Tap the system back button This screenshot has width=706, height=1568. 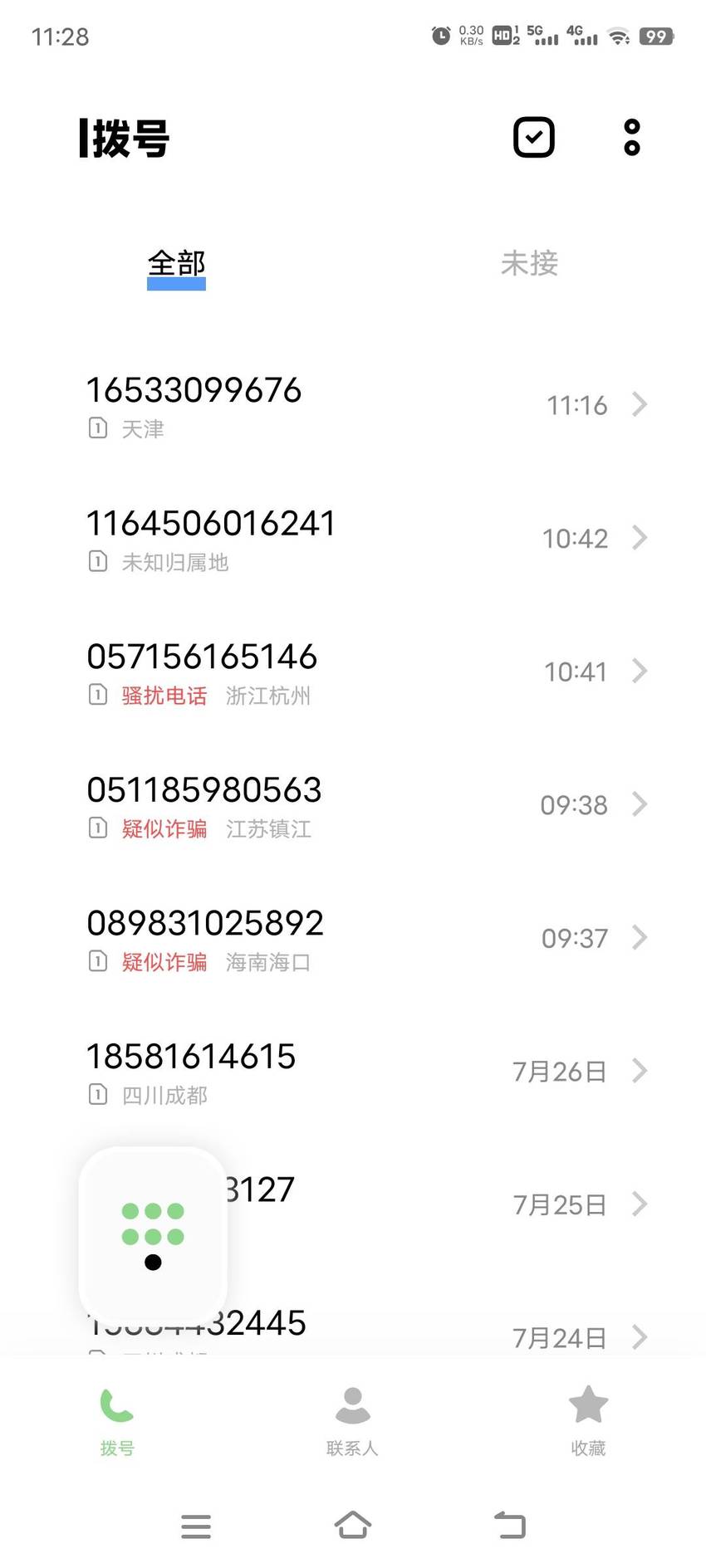point(510,1525)
